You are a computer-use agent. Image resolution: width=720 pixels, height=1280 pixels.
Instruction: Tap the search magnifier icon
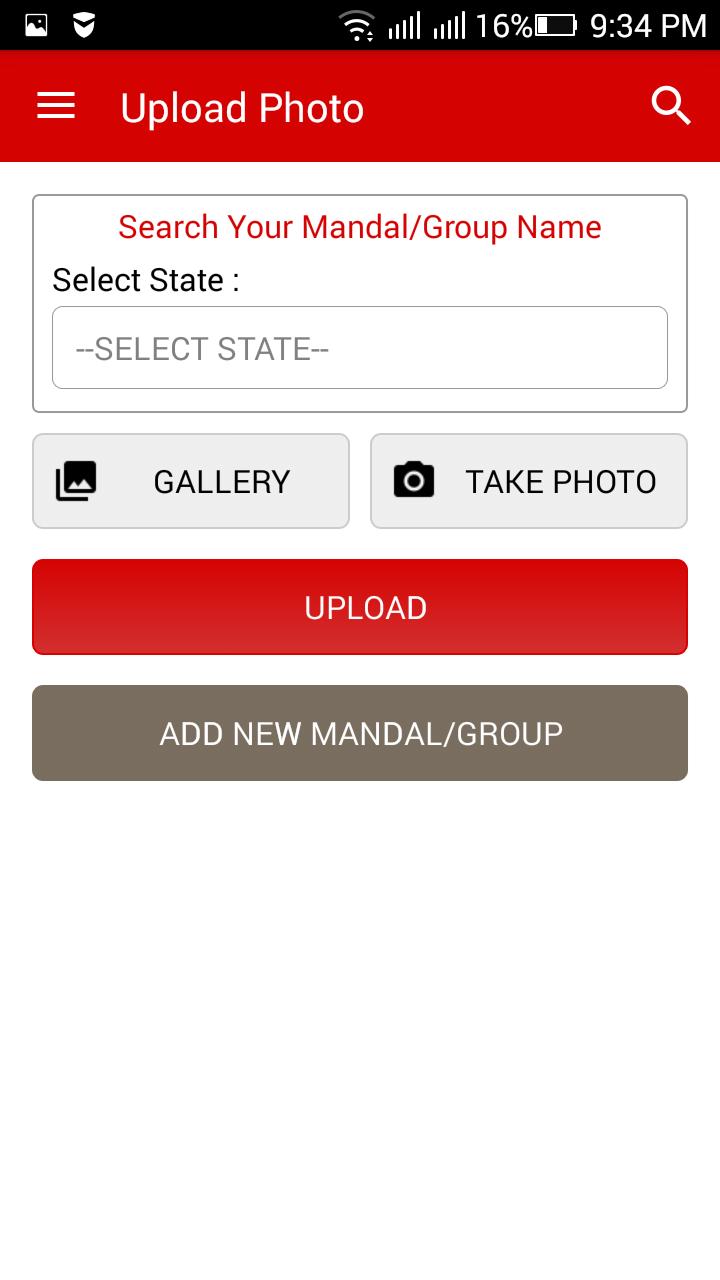671,106
